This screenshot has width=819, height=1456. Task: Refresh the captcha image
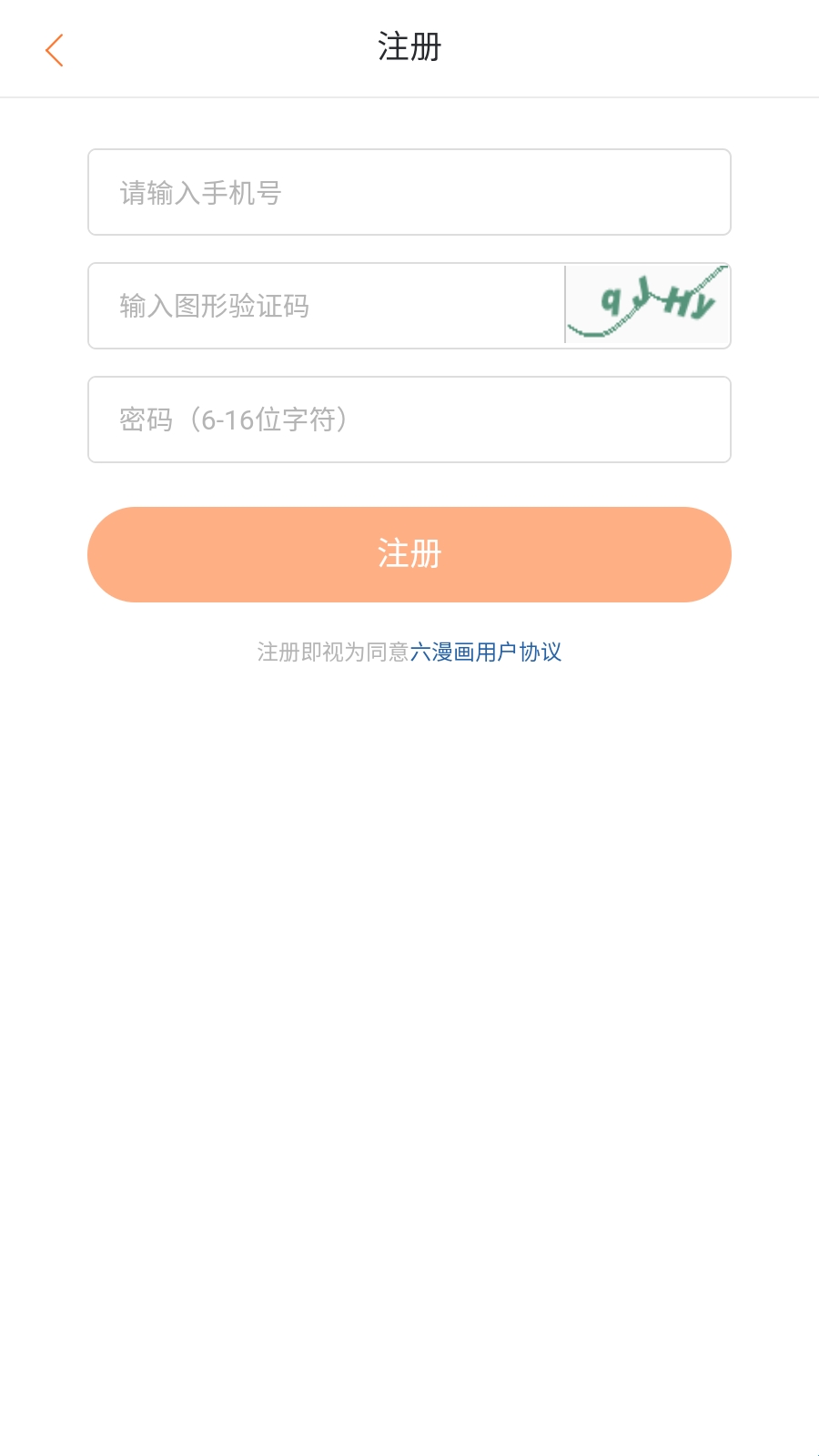pyautogui.click(x=647, y=305)
